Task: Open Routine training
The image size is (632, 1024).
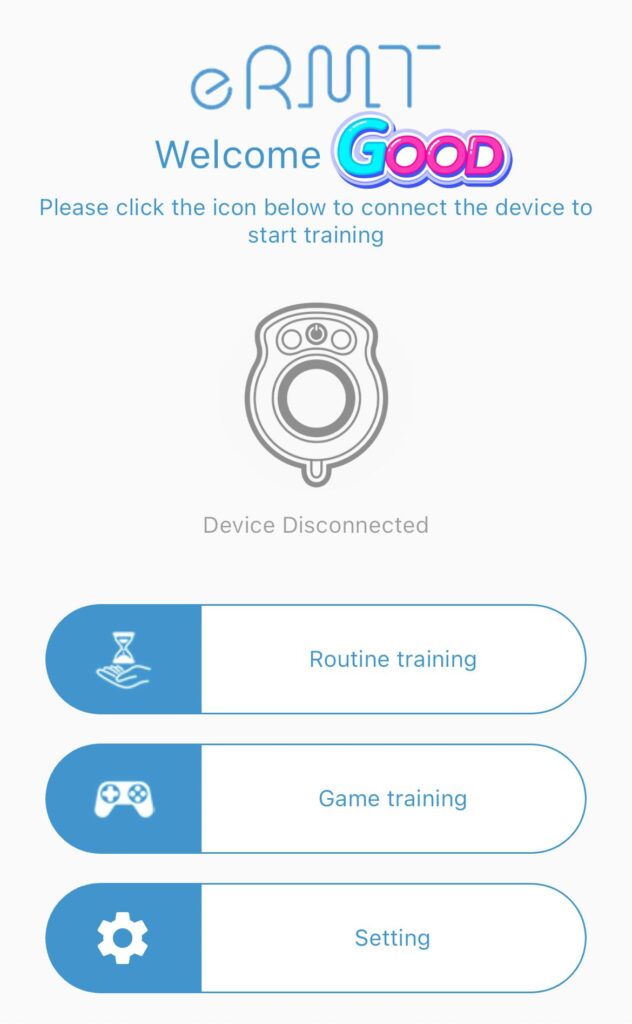Action: tap(316, 659)
